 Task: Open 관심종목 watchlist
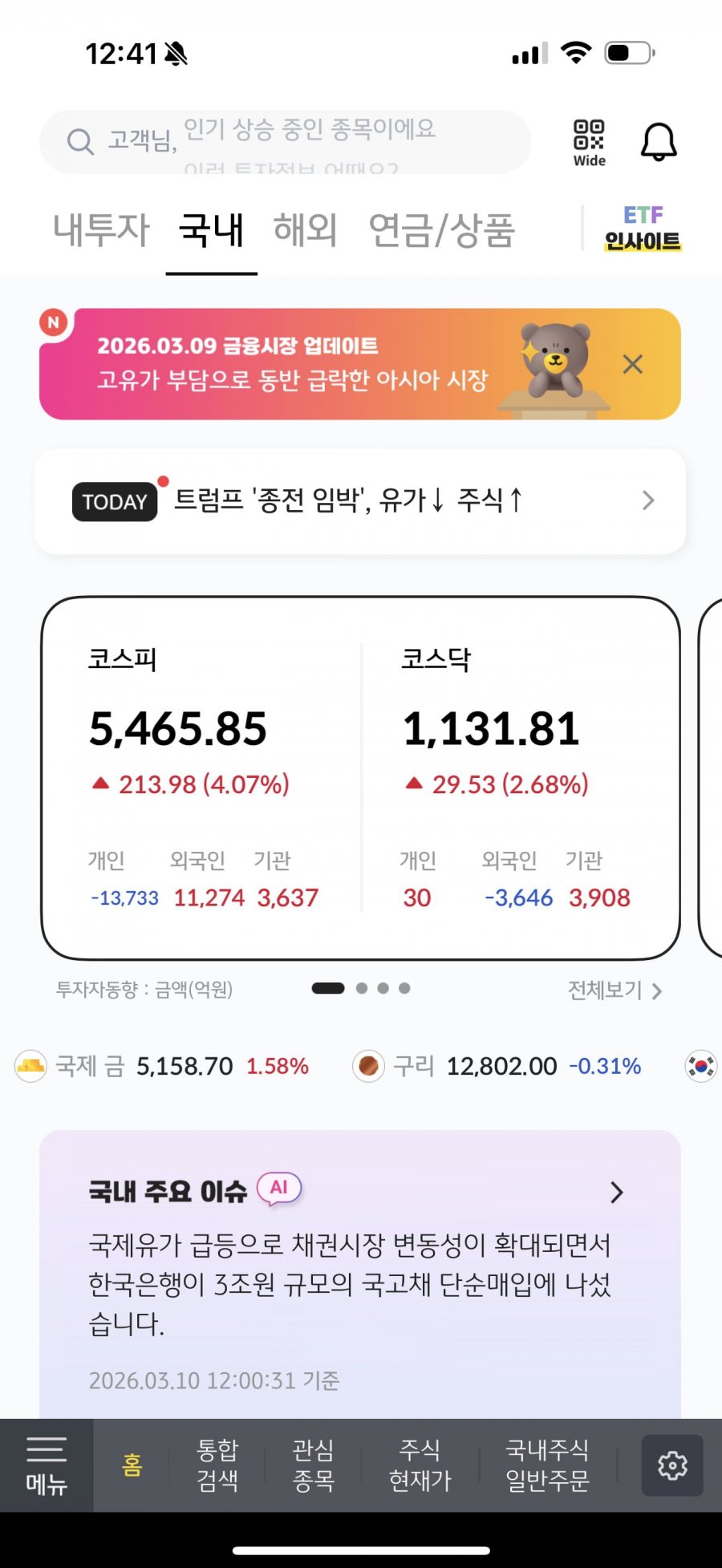tap(313, 1465)
